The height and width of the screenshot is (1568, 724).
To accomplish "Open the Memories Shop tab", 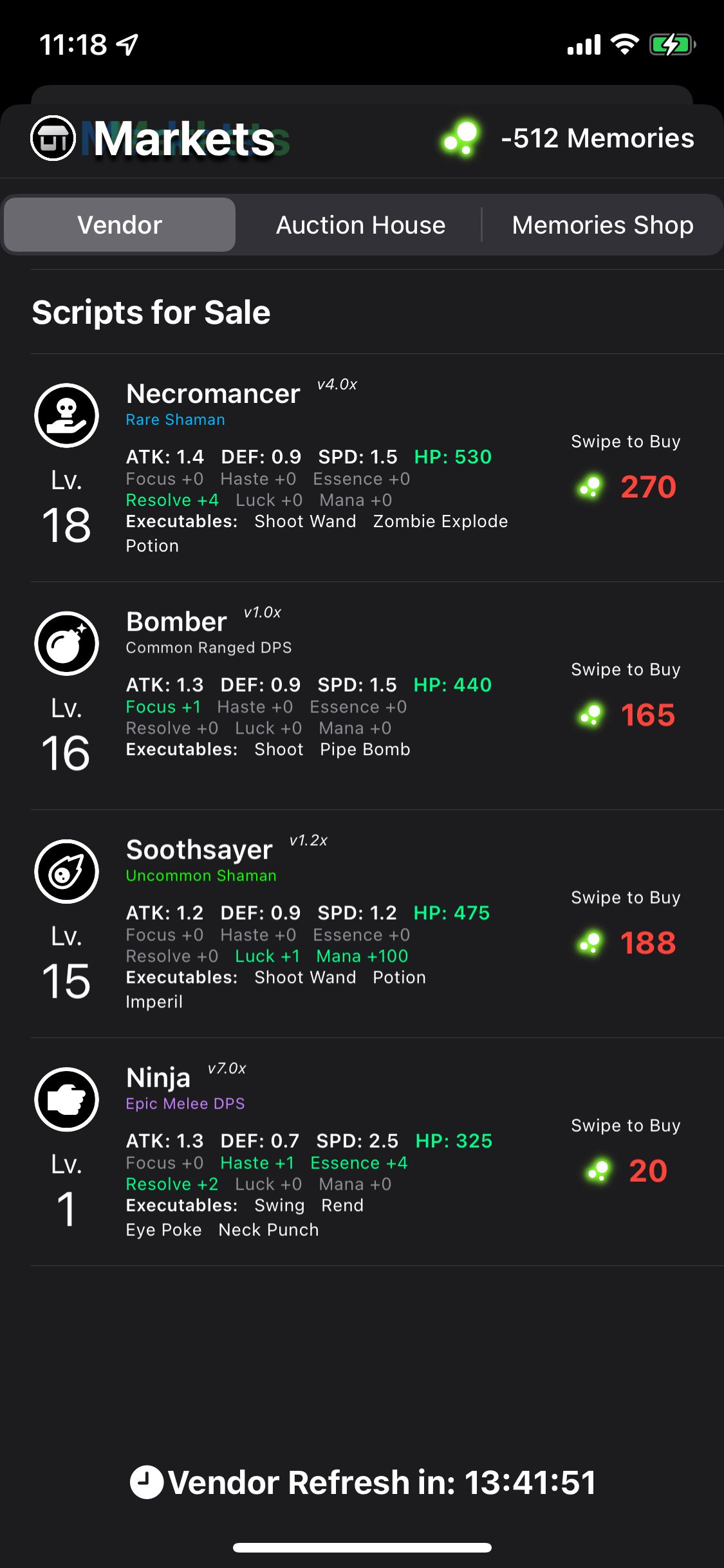I will (x=602, y=225).
